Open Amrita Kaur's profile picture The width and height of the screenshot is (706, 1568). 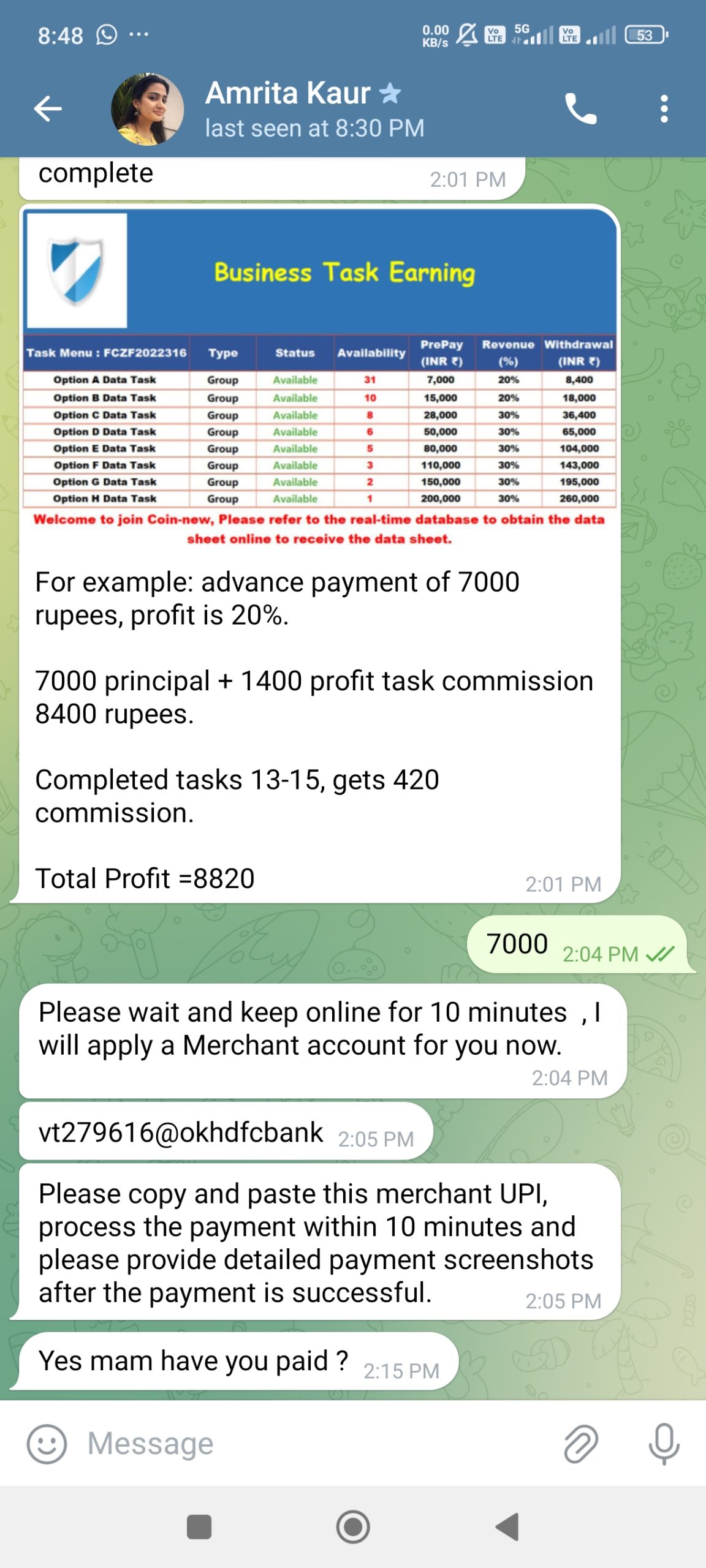[x=147, y=110]
